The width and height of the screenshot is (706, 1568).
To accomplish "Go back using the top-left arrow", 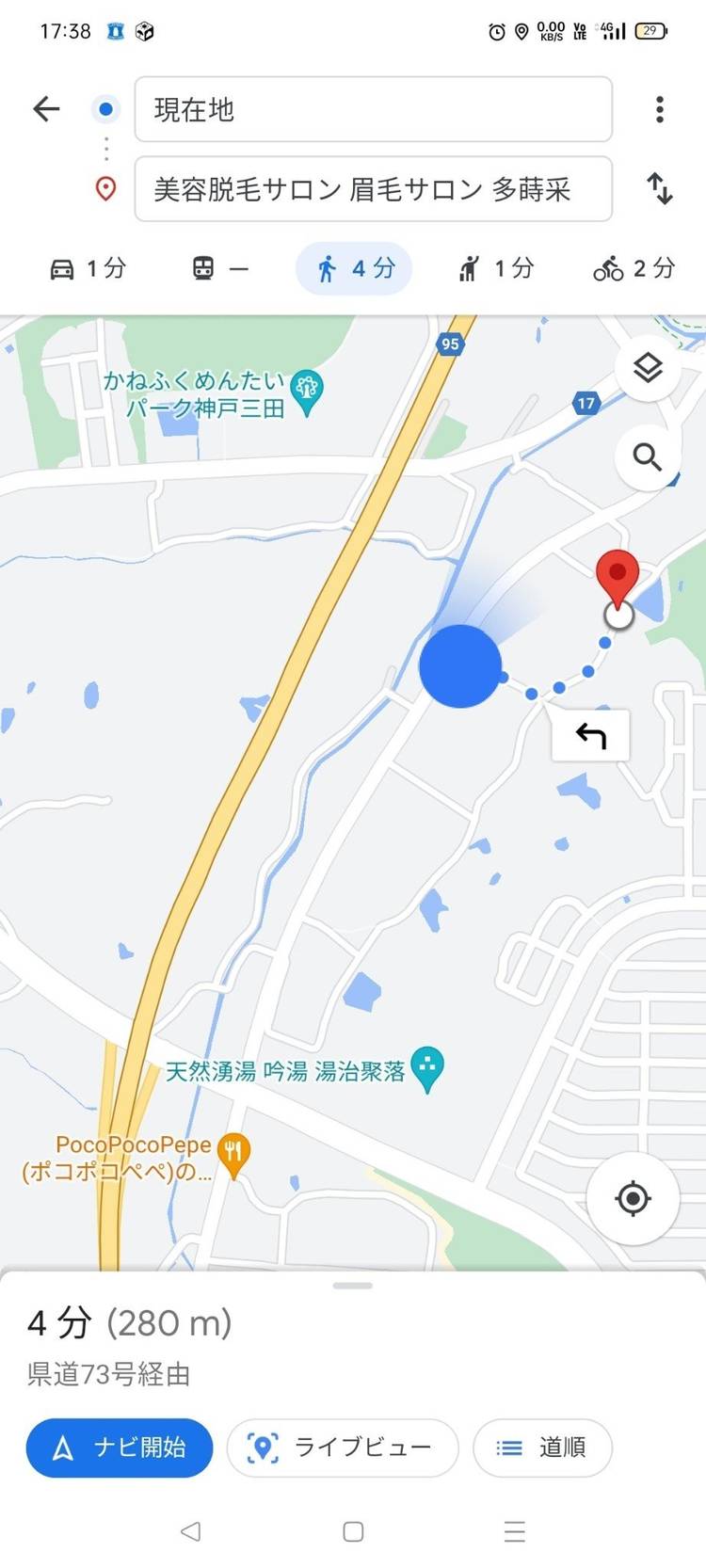I will point(46,109).
